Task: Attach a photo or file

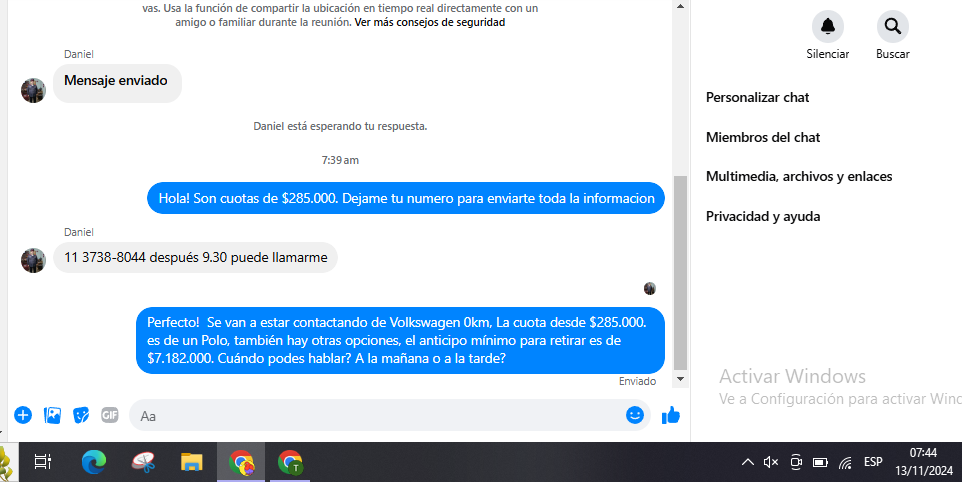Action: coord(52,415)
